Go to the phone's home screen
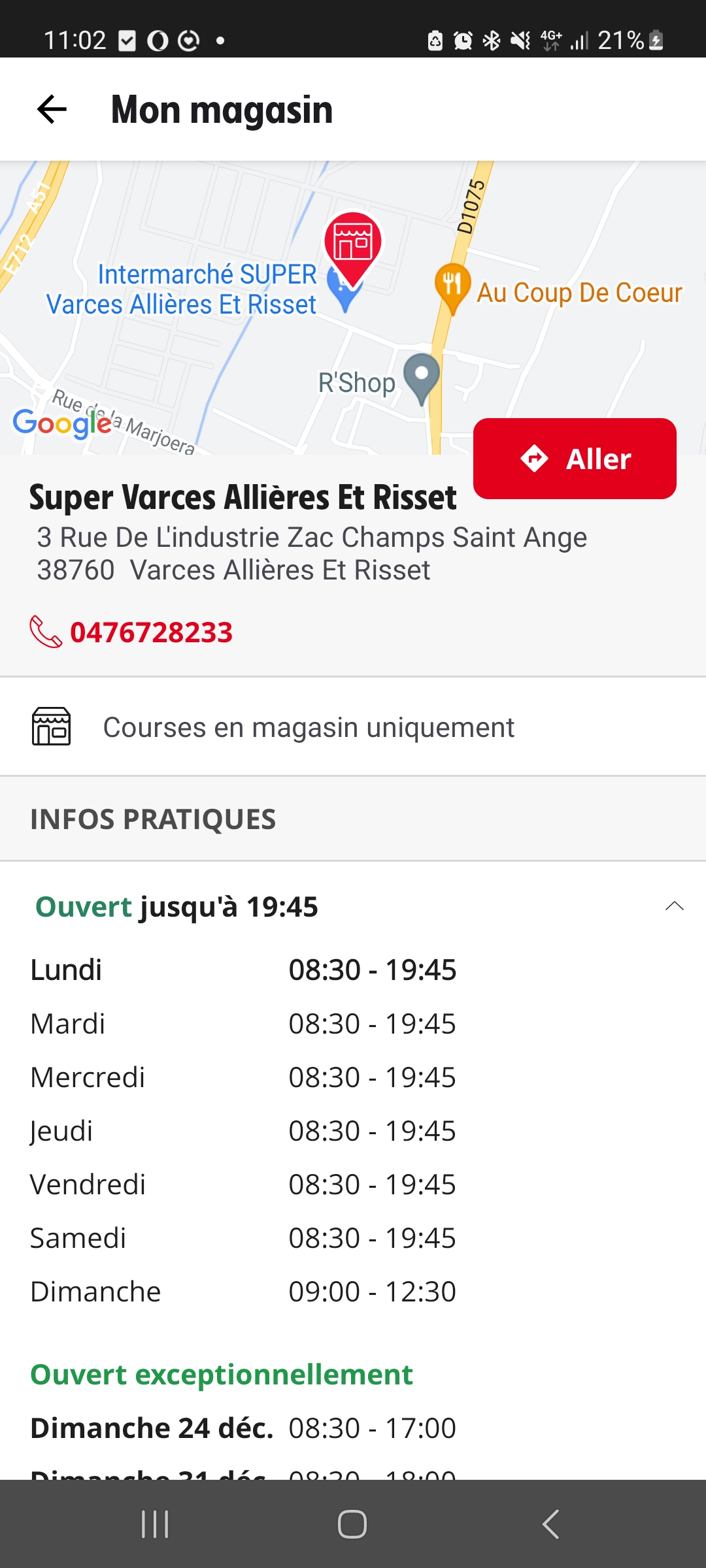This screenshot has width=706, height=1568. pos(352,1524)
